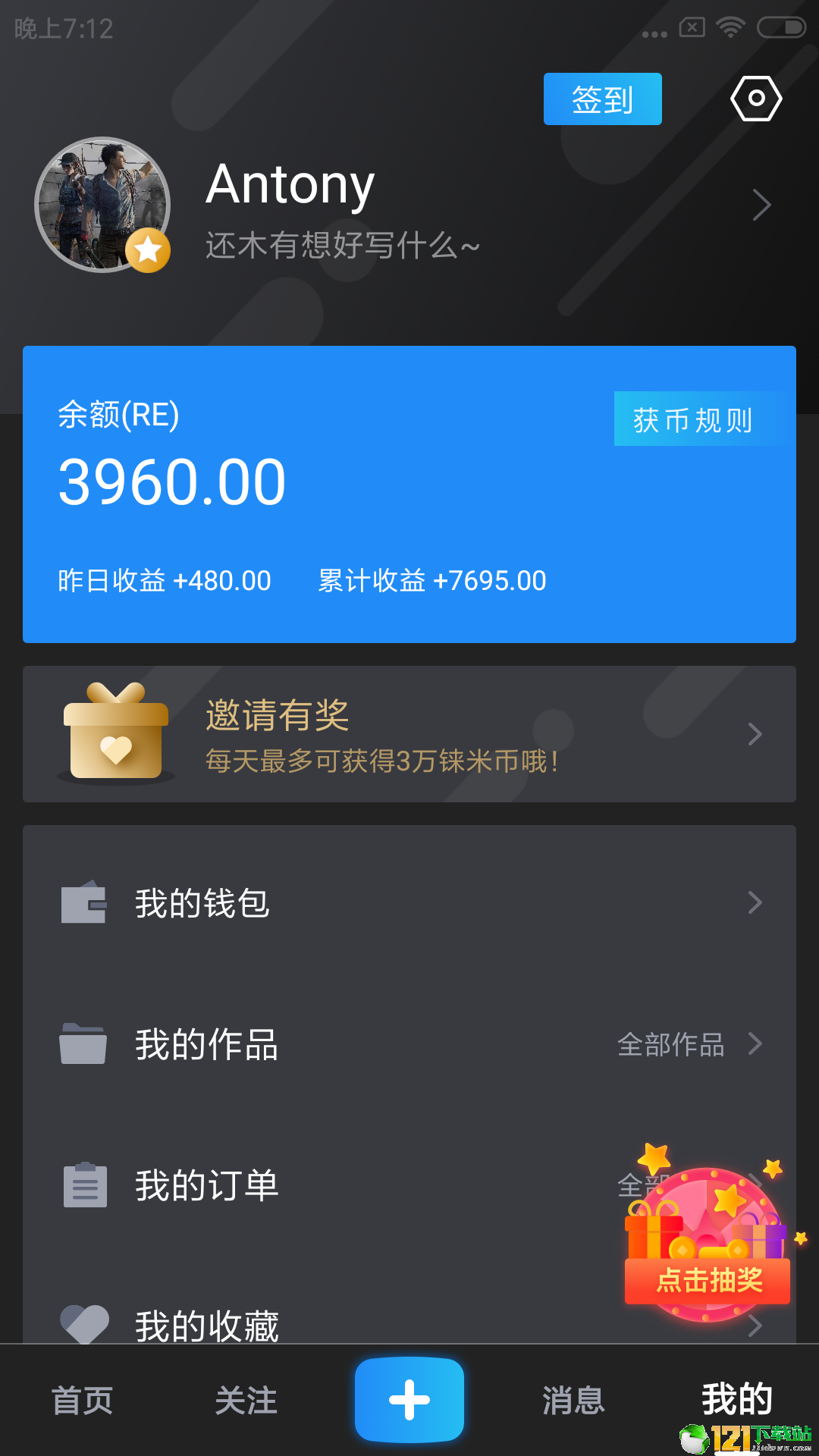Select the 我的 profile tab

[737, 1400]
